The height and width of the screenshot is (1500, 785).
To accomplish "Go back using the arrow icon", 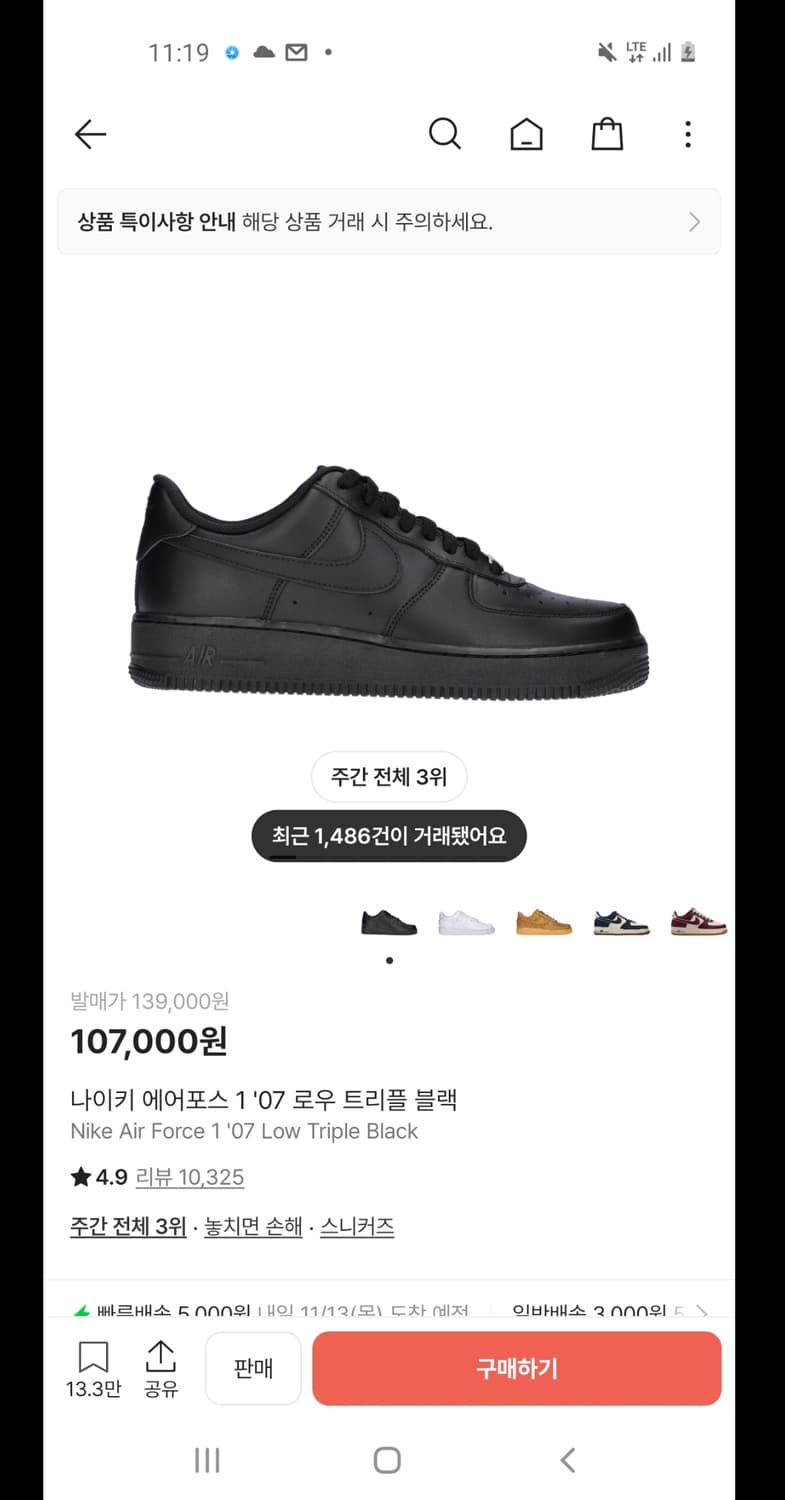I will (x=90, y=133).
